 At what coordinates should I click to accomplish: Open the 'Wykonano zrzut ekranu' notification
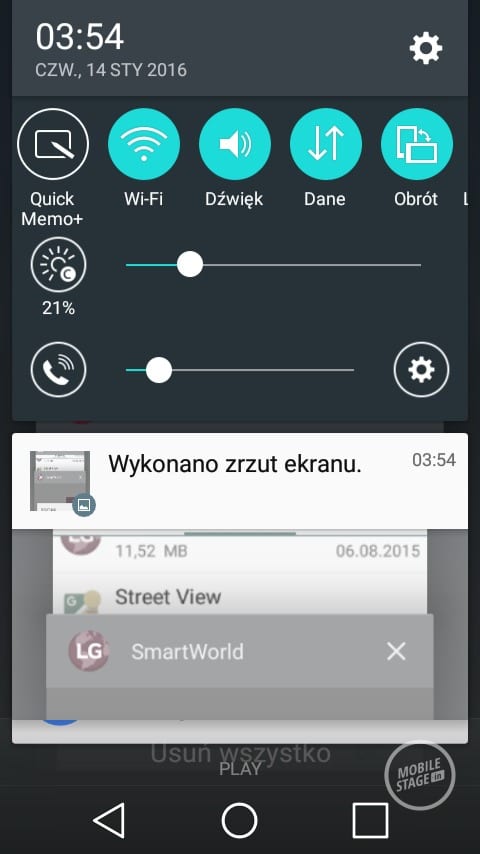(x=240, y=481)
